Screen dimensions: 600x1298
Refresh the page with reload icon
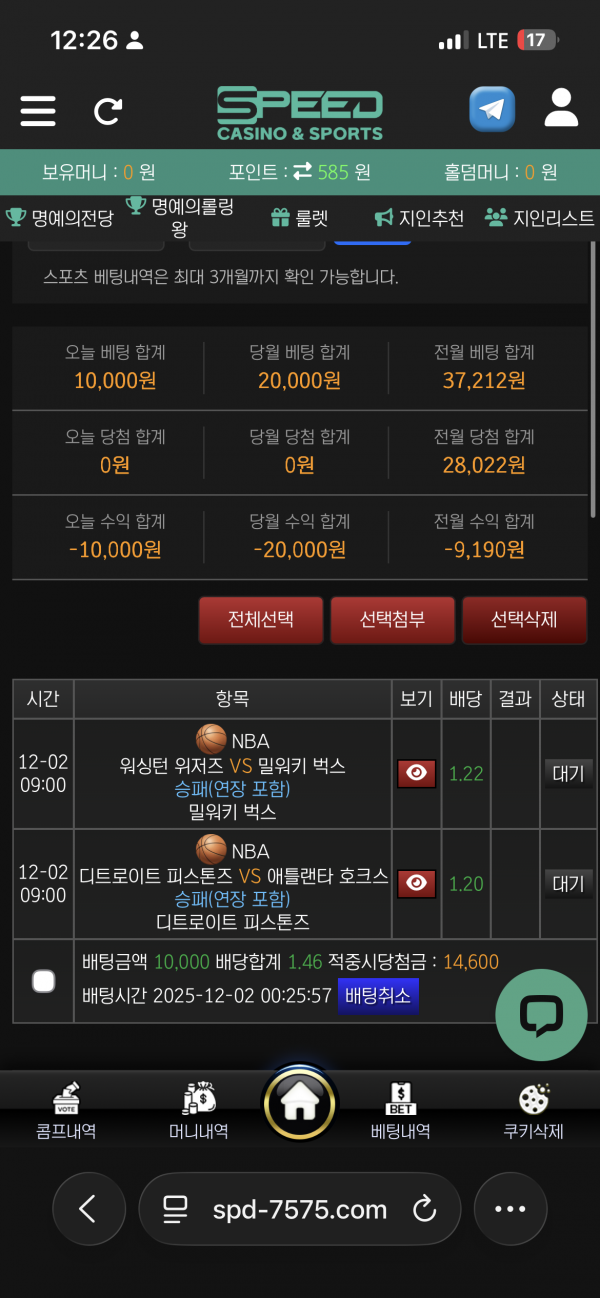(x=107, y=111)
